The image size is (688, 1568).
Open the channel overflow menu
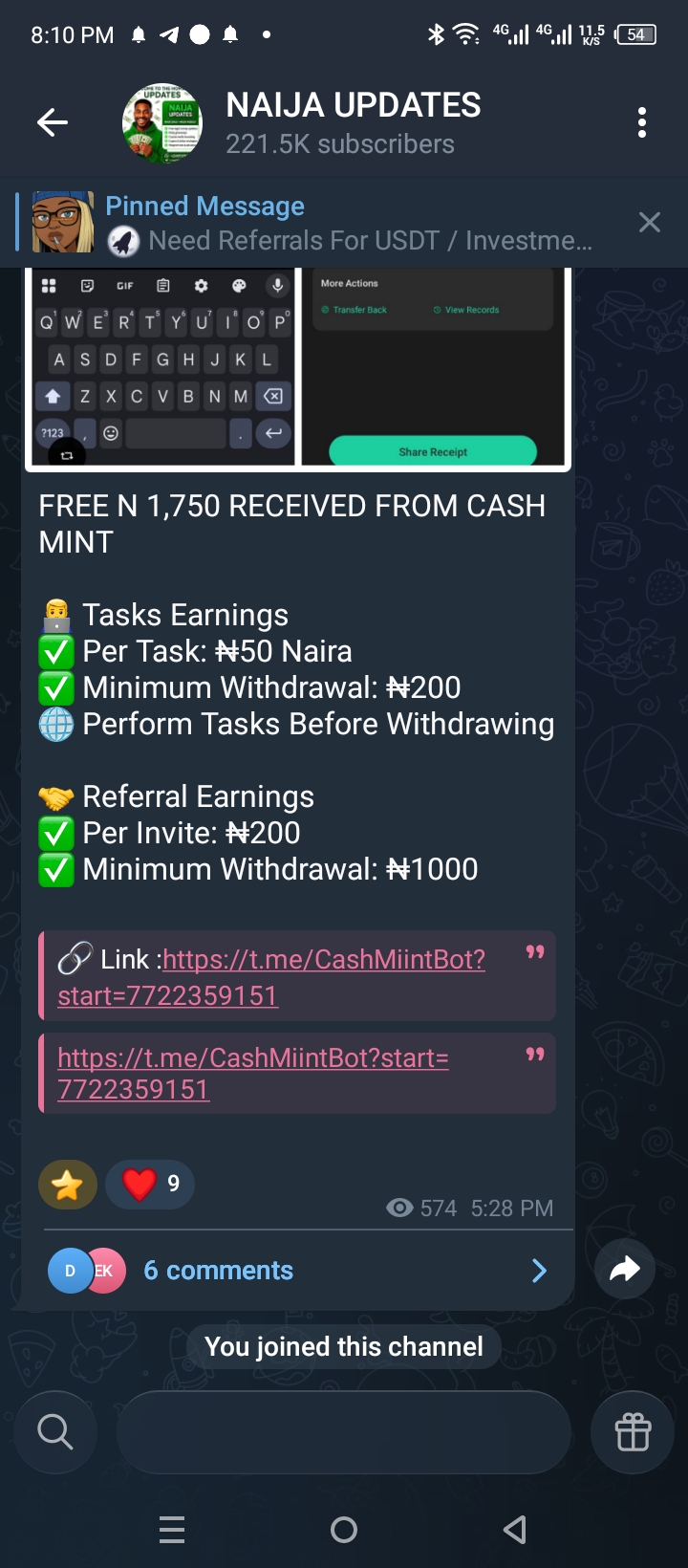(x=642, y=122)
